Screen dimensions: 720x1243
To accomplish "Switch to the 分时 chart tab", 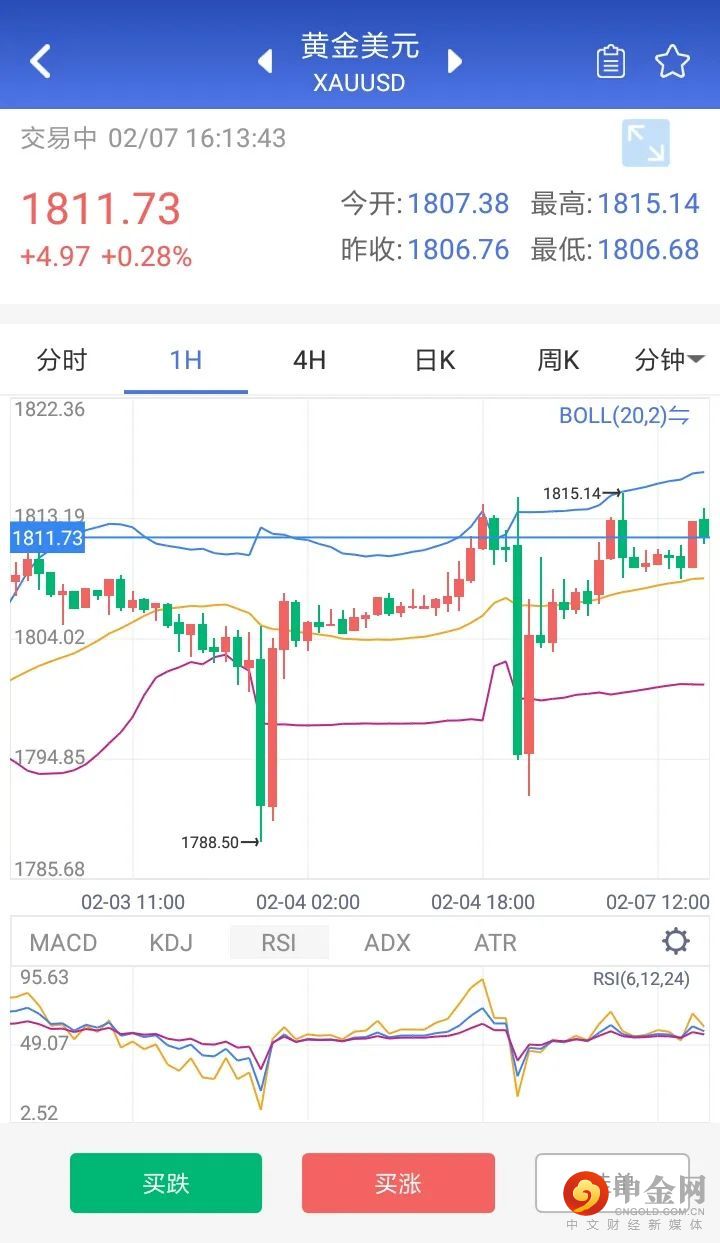I will click(62, 360).
